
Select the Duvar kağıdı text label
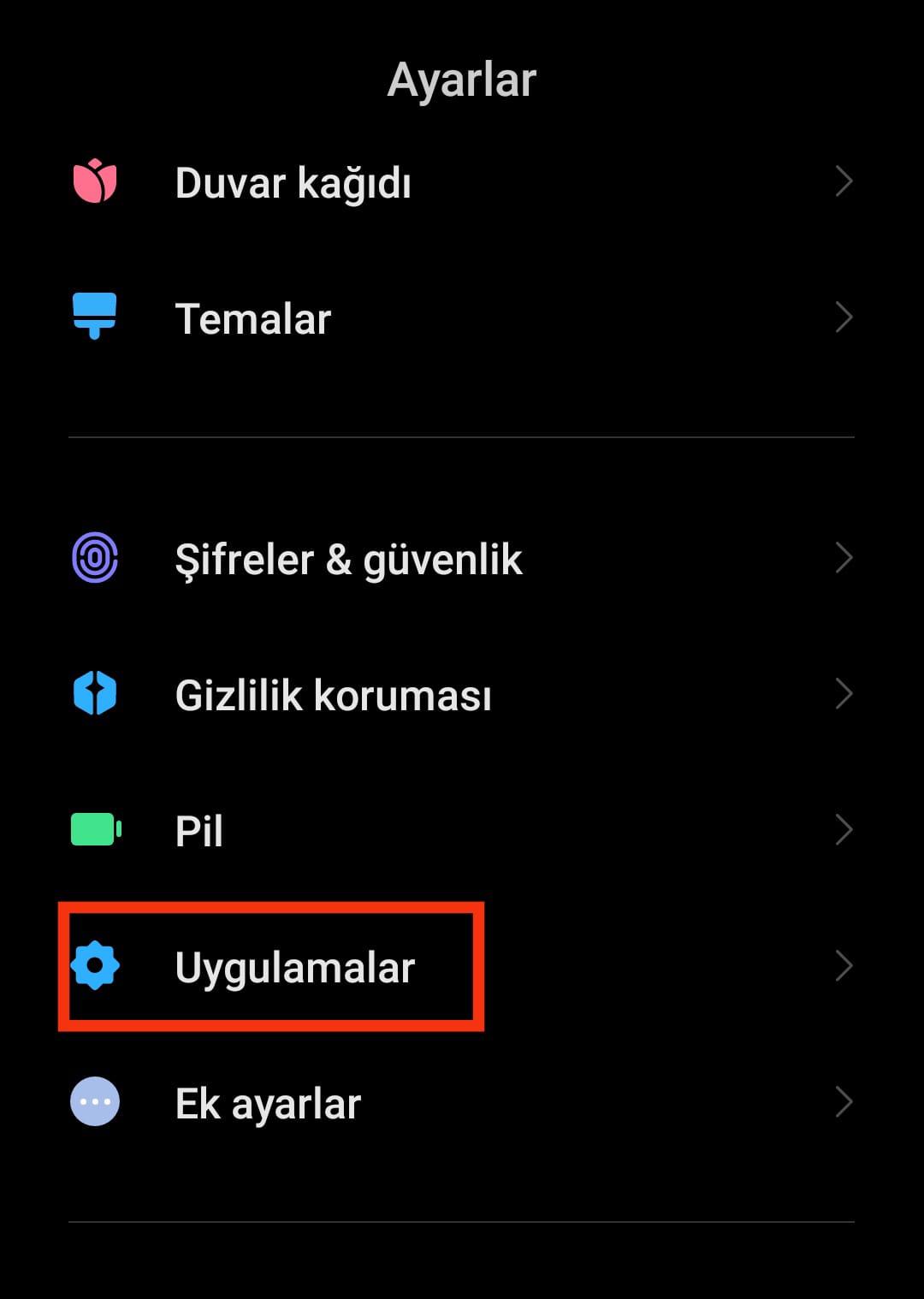(294, 181)
